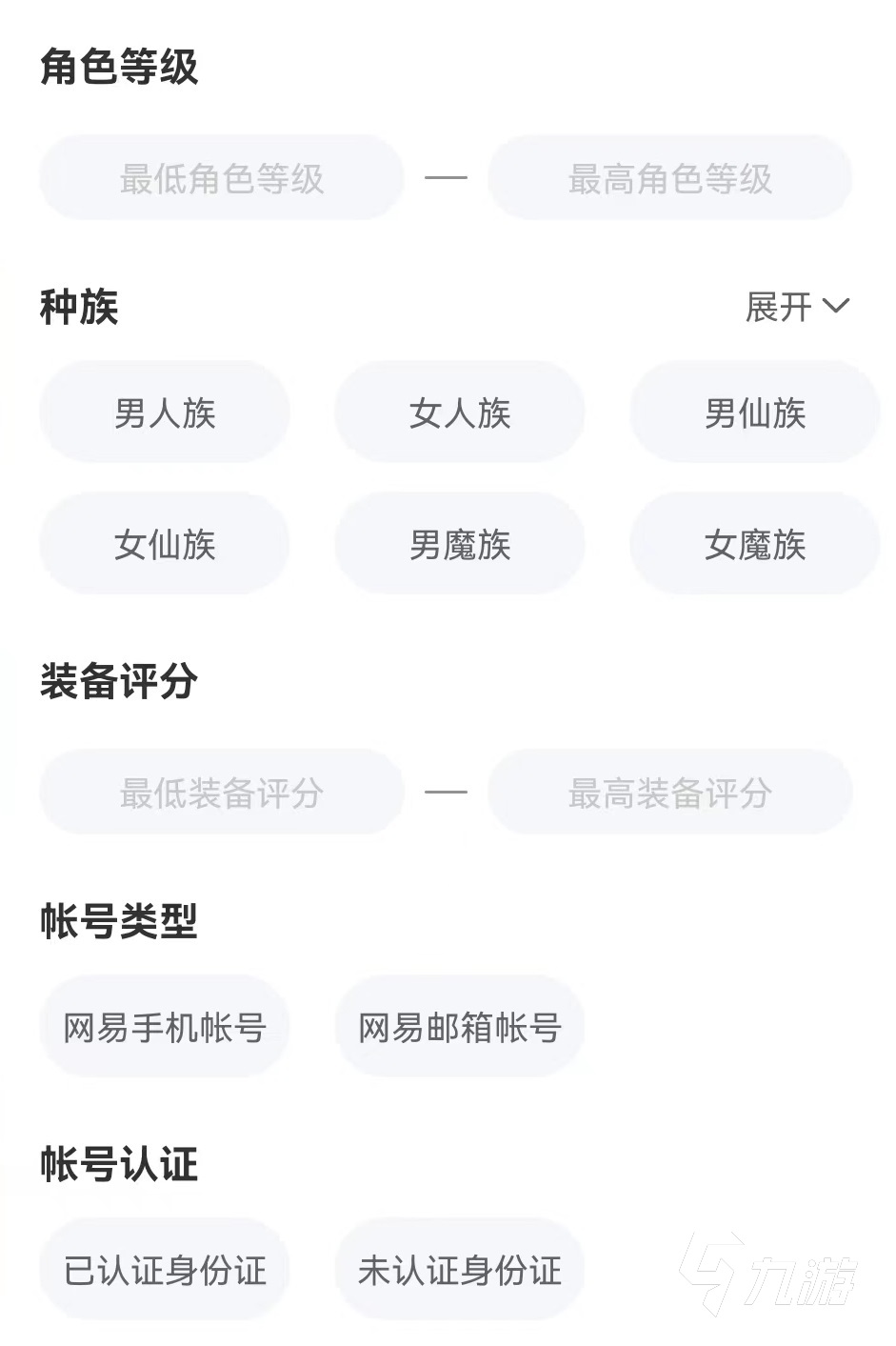Focus the 最低装备评分 field
The image size is (896, 1346).
[221, 793]
